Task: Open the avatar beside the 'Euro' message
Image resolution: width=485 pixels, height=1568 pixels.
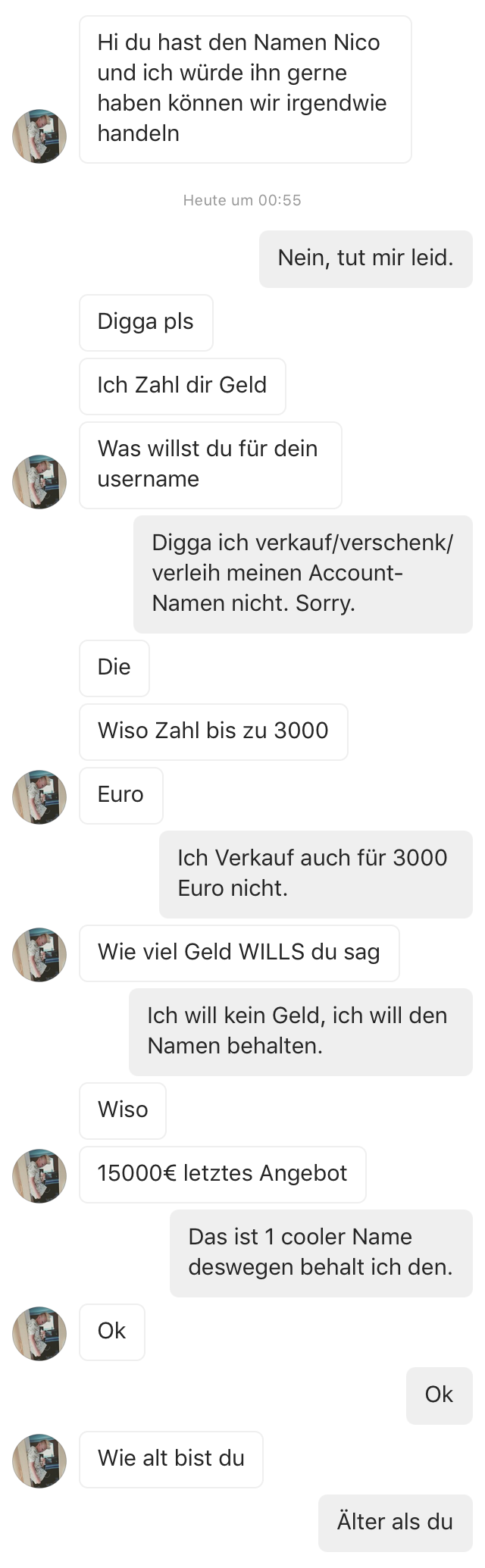Action: 39,797
